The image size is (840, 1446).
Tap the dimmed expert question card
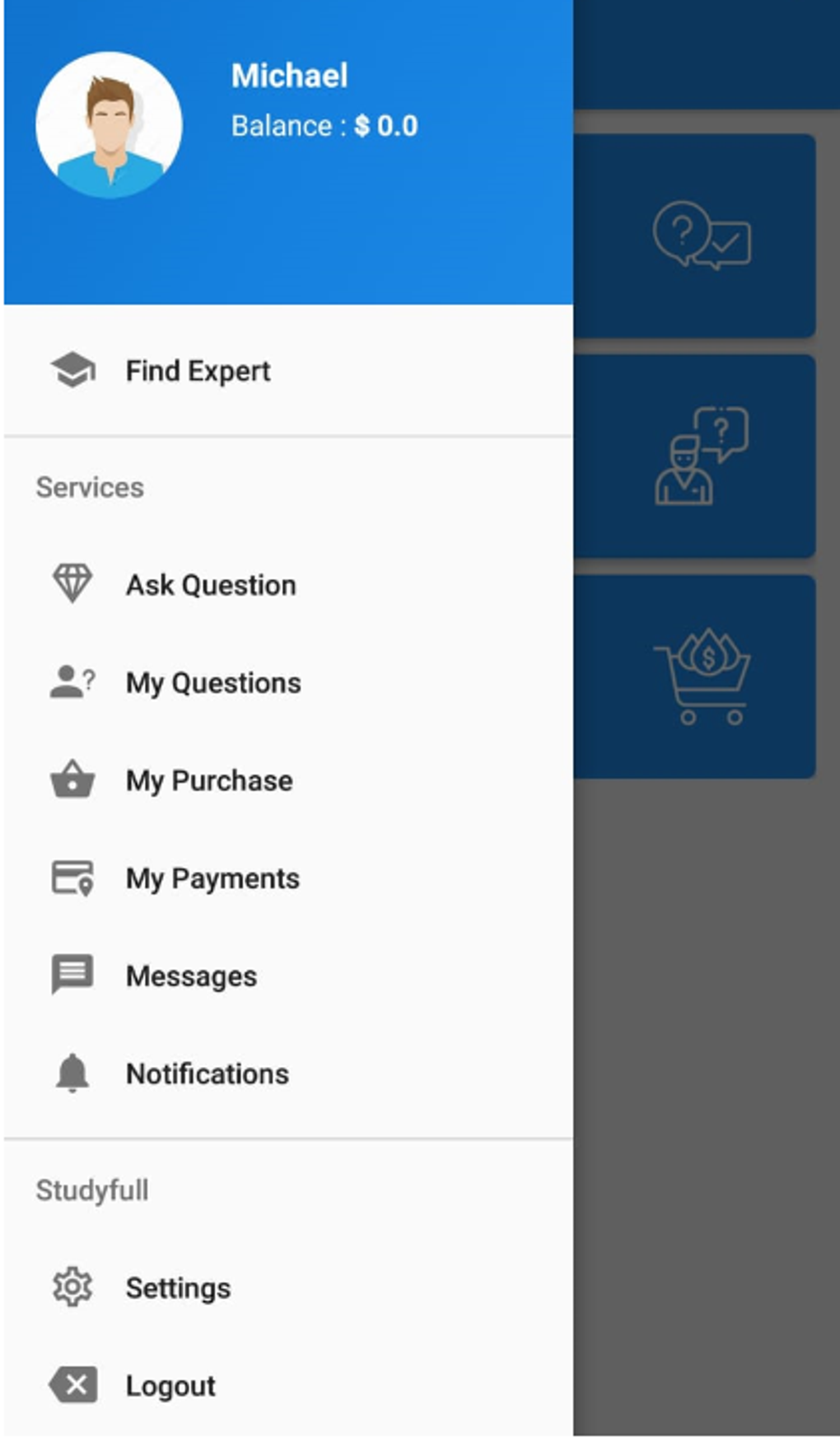(700, 456)
